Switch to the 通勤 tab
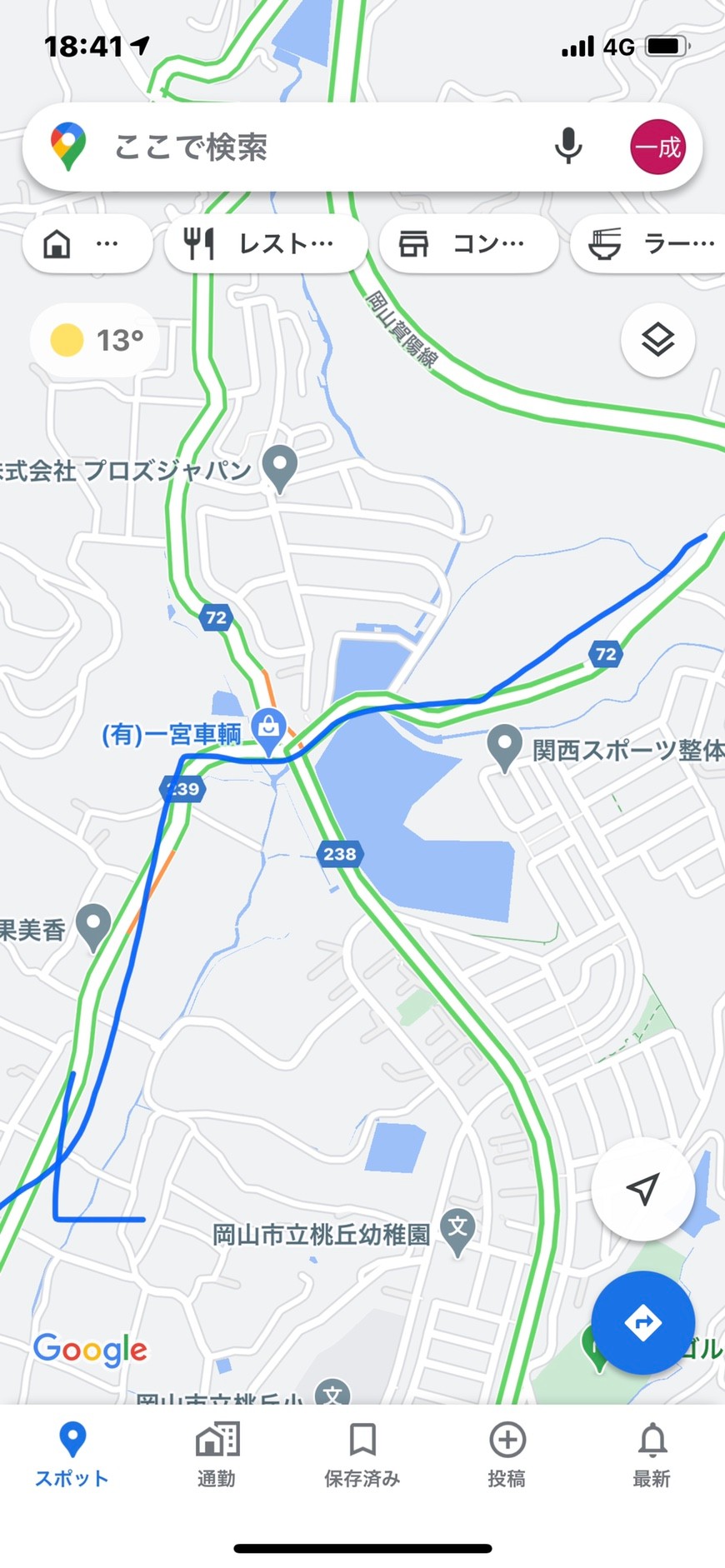 217,1456
